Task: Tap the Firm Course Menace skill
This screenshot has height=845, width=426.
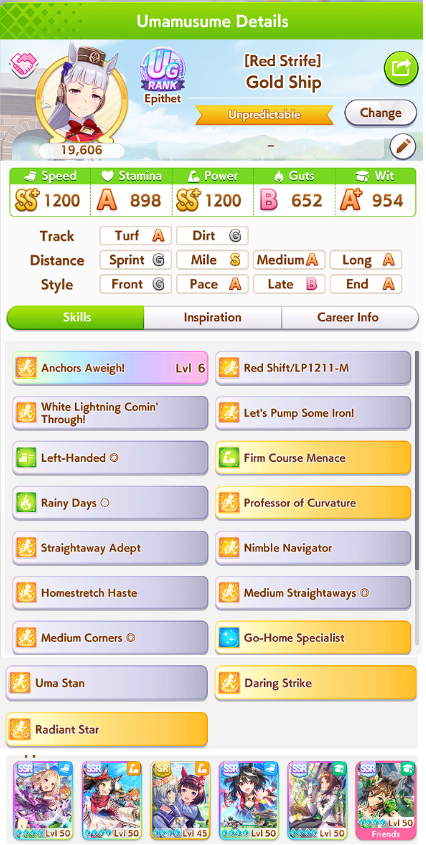Action: point(313,458)
